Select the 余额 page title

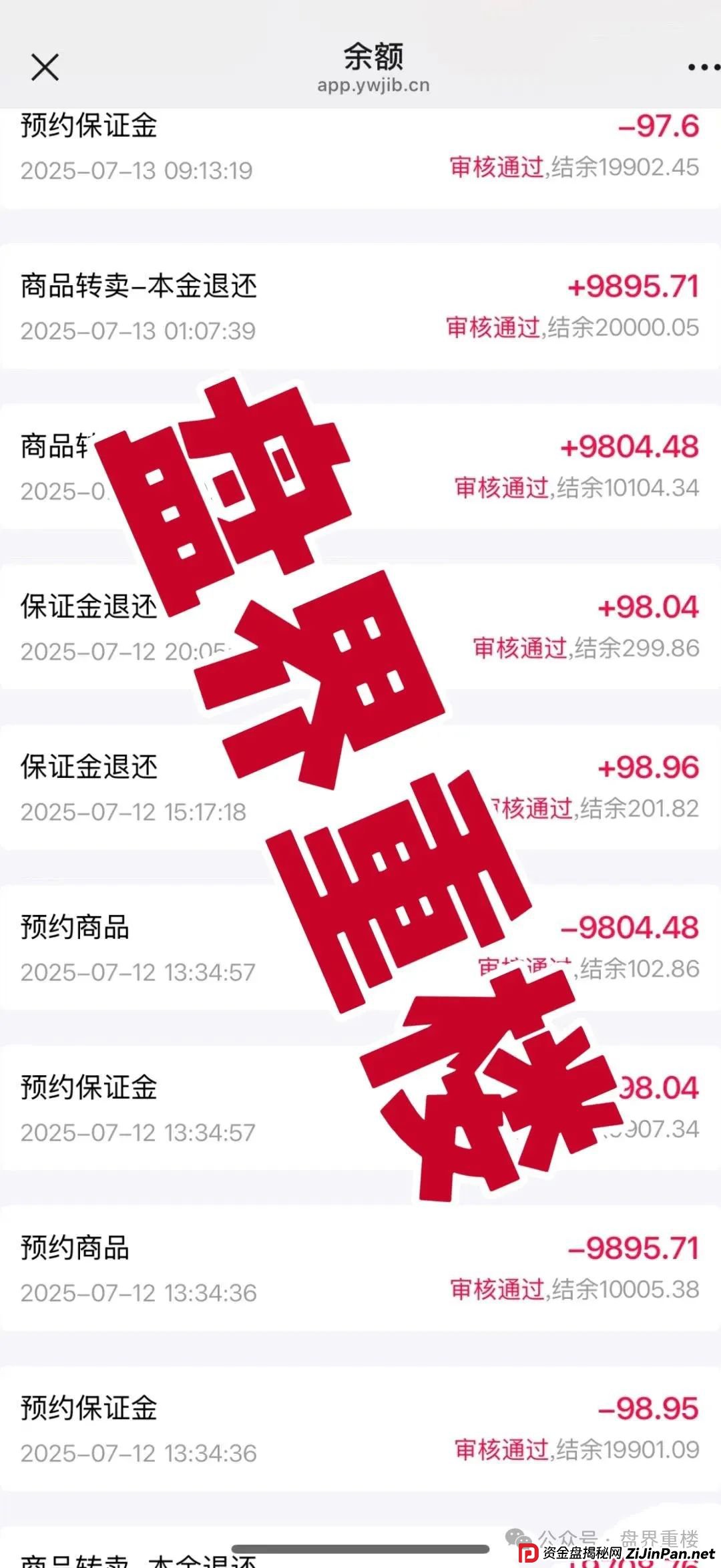(x=371, y=57)
